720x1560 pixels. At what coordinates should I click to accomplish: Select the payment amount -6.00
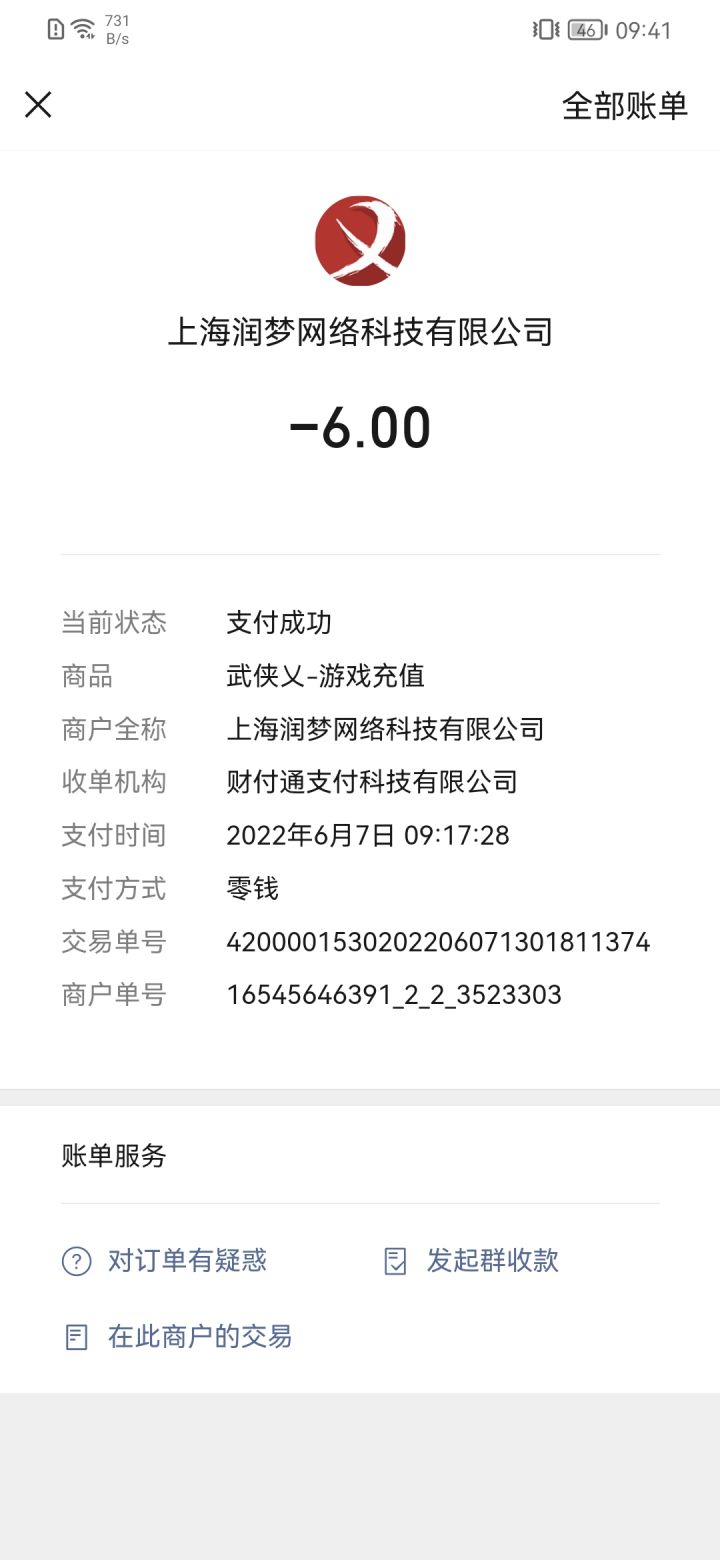360,428
